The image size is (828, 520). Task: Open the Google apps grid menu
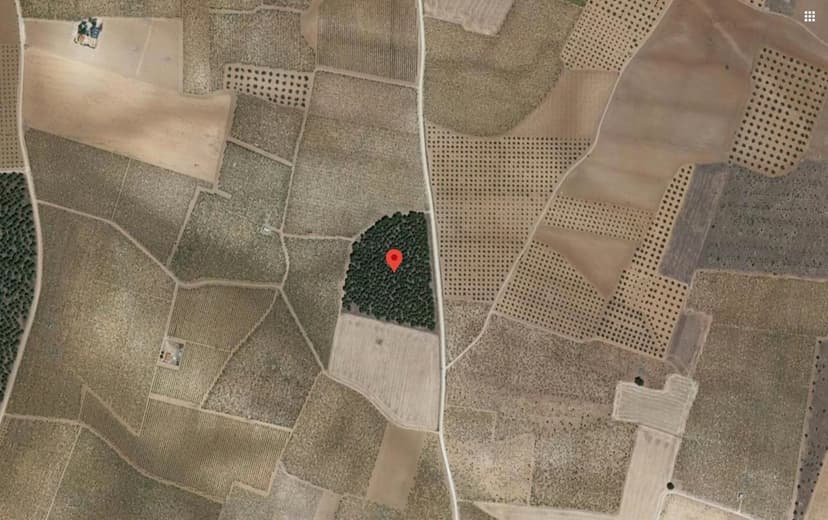tap(809, 17)
